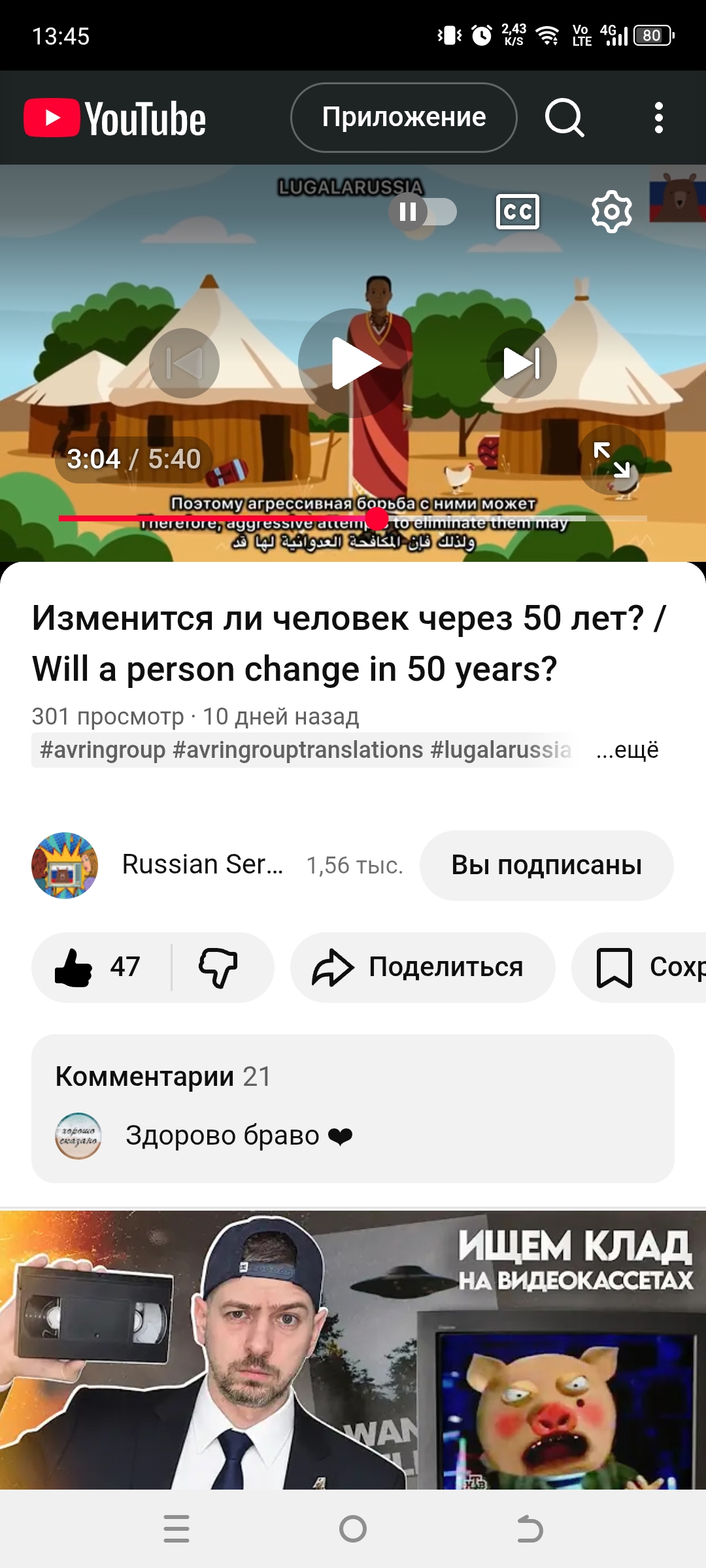Open the three-dot overflow menu
Image resolution: width=706 pixels, height=1568 pixels.
(x=658, y=118)
